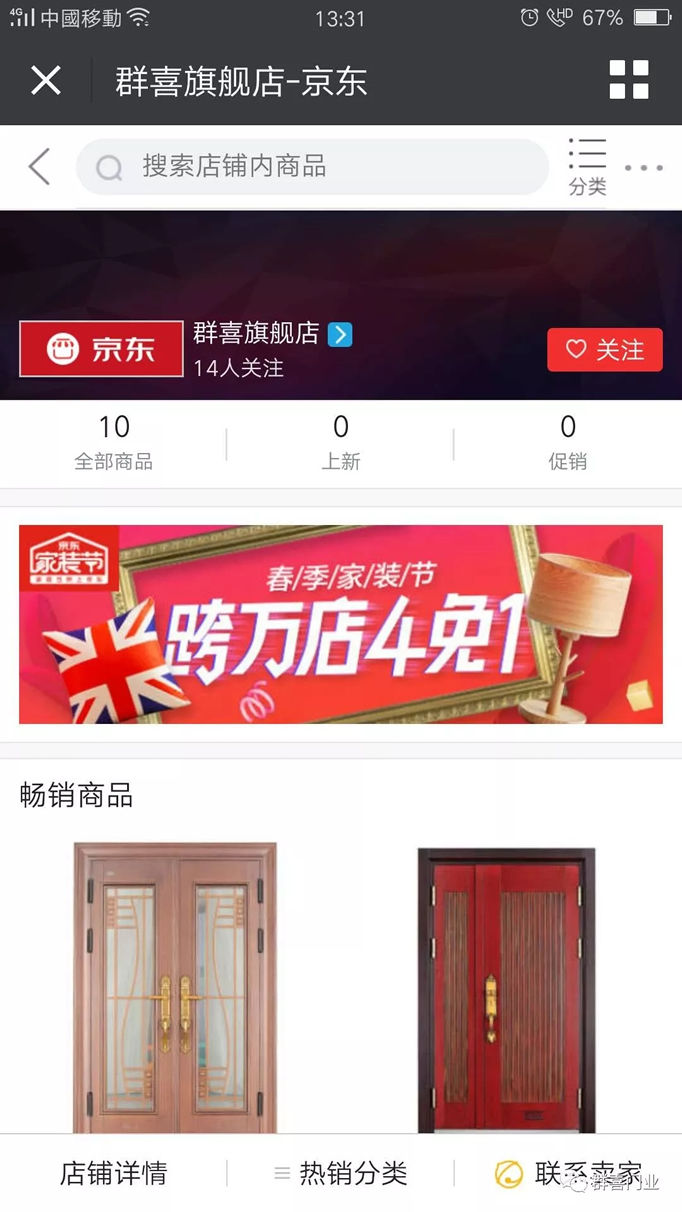
Task: Open the copper glass double door product
Action: tap(175, 988)
